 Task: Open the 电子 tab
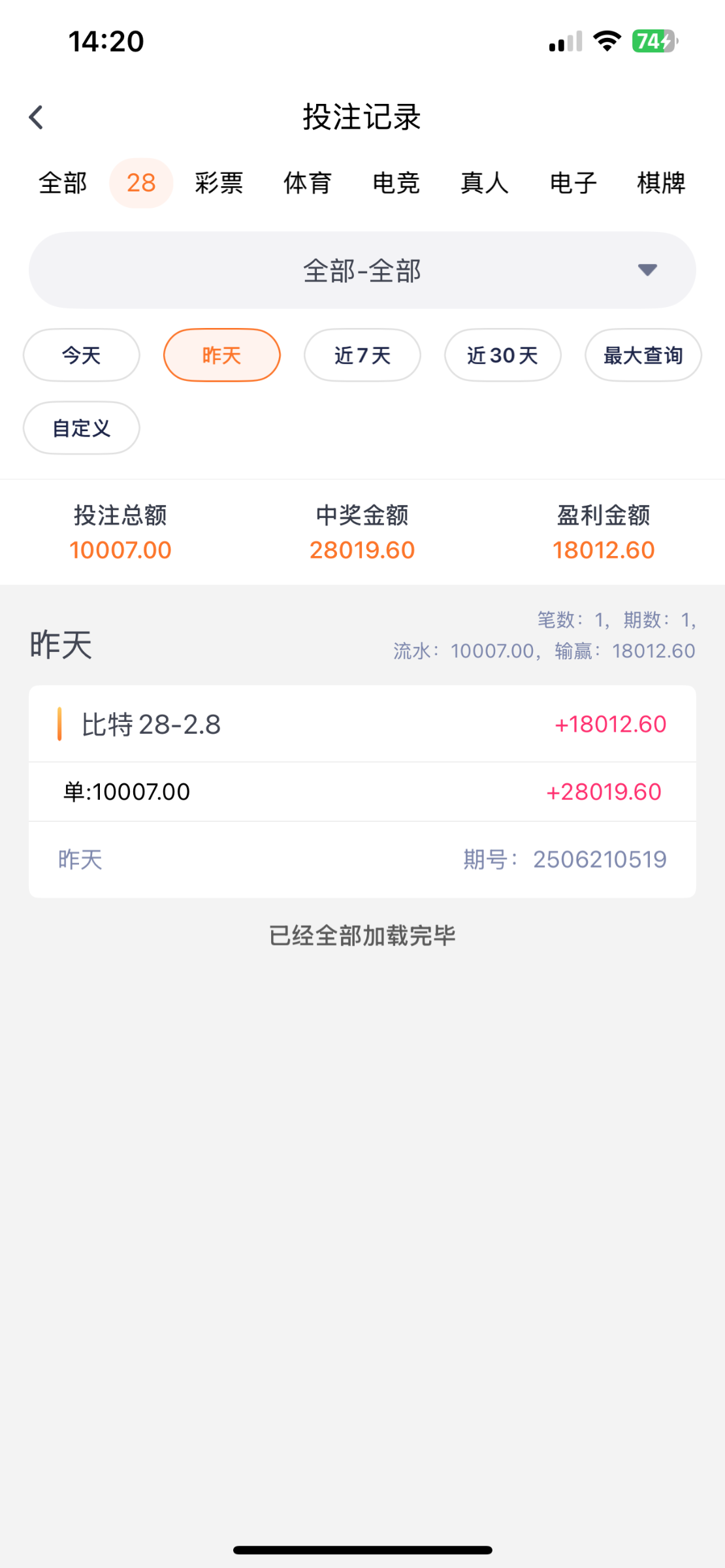pos(573,183)
